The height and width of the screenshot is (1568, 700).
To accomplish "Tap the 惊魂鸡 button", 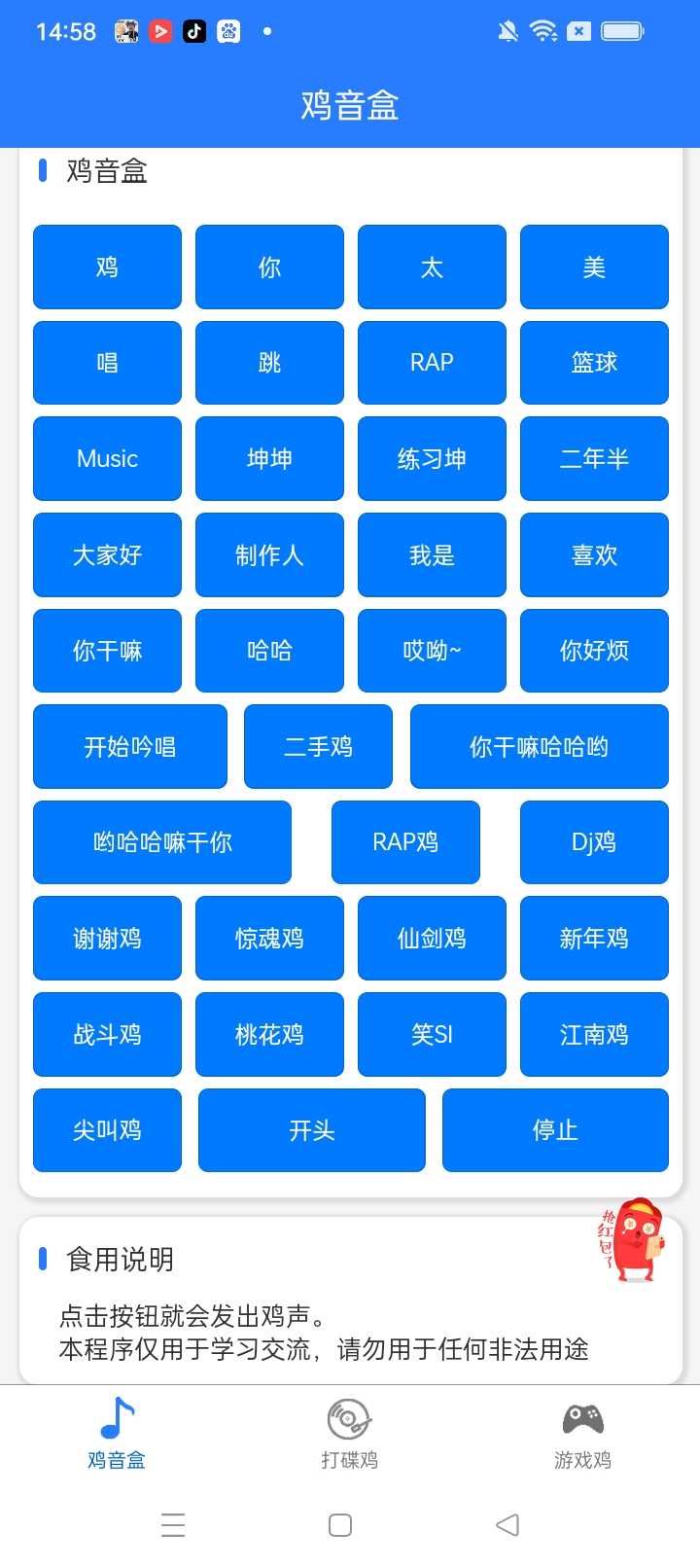I will tap(269, 938).
